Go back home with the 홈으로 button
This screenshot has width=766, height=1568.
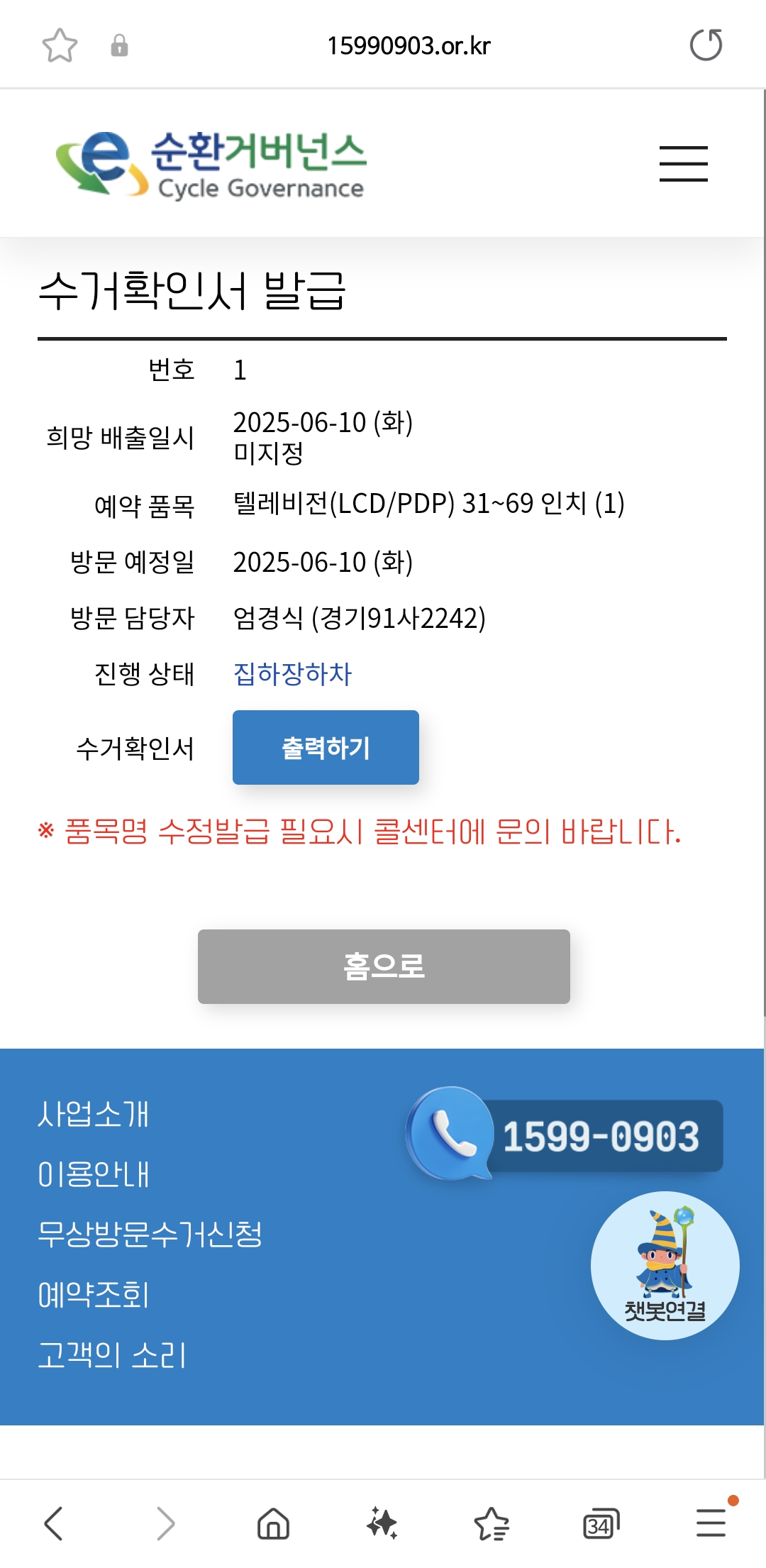[384, 966]
